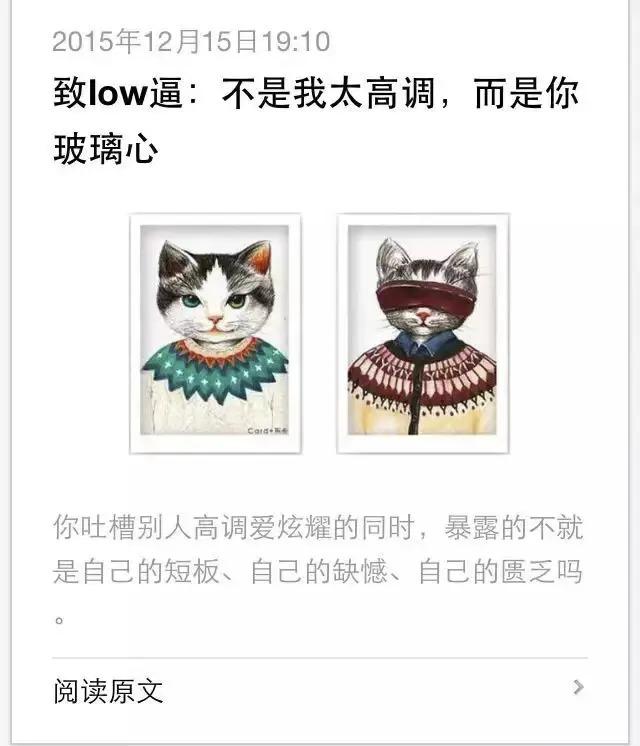Open the article's cat illustration cover image
640x746 pixels.
(319, 333)
